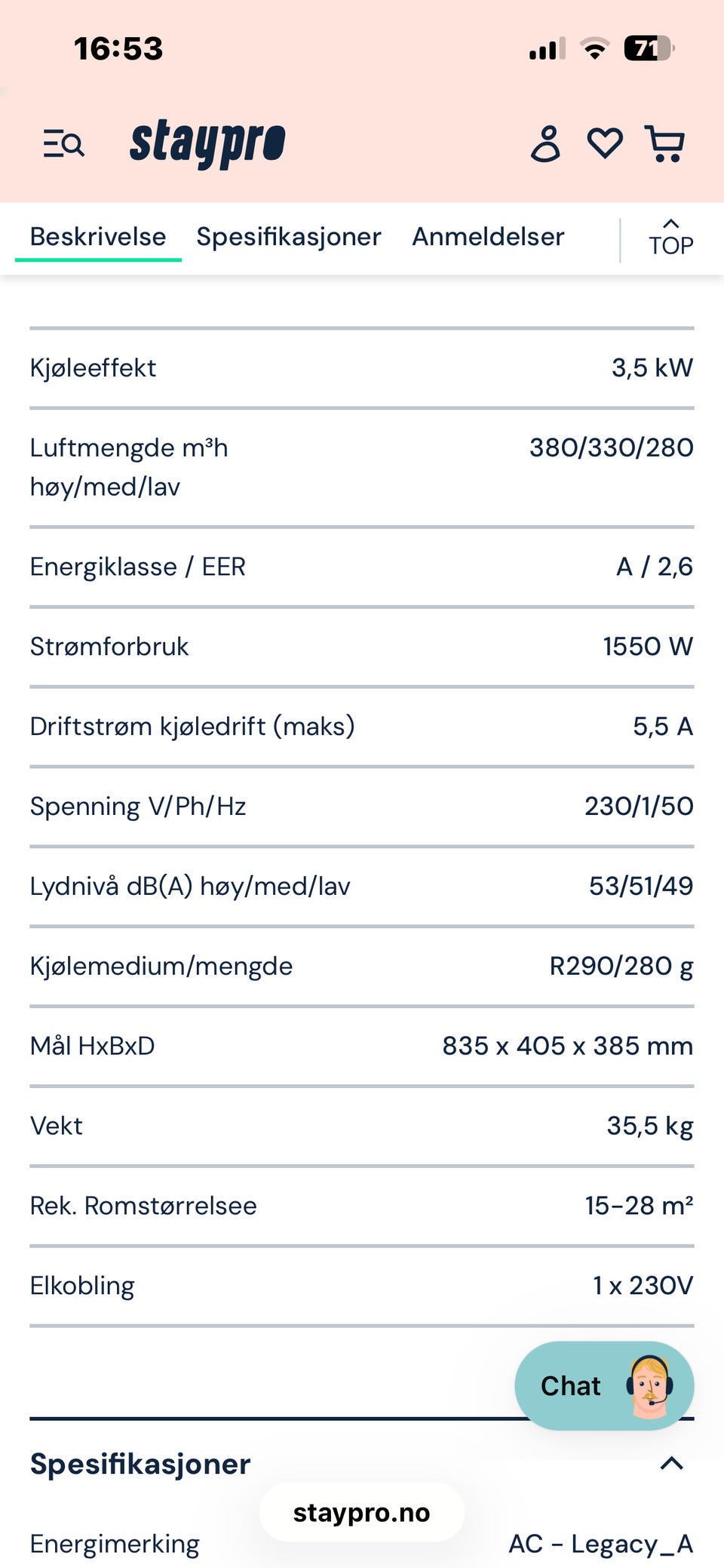Switch to the Anmeldelser tab
The width and height of the screenshot is (724, 1568).
[488, 237]
